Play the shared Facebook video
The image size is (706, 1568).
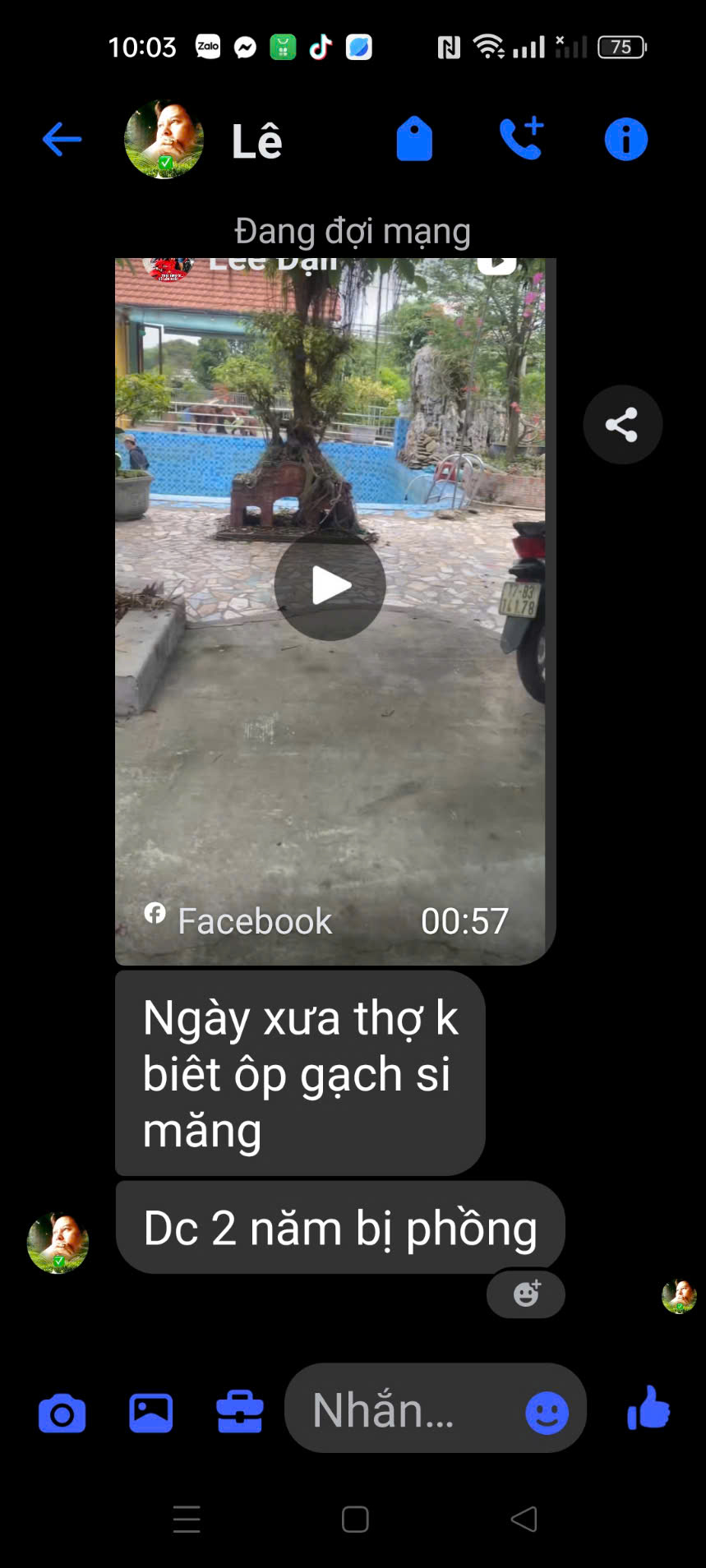click(330, 585)
